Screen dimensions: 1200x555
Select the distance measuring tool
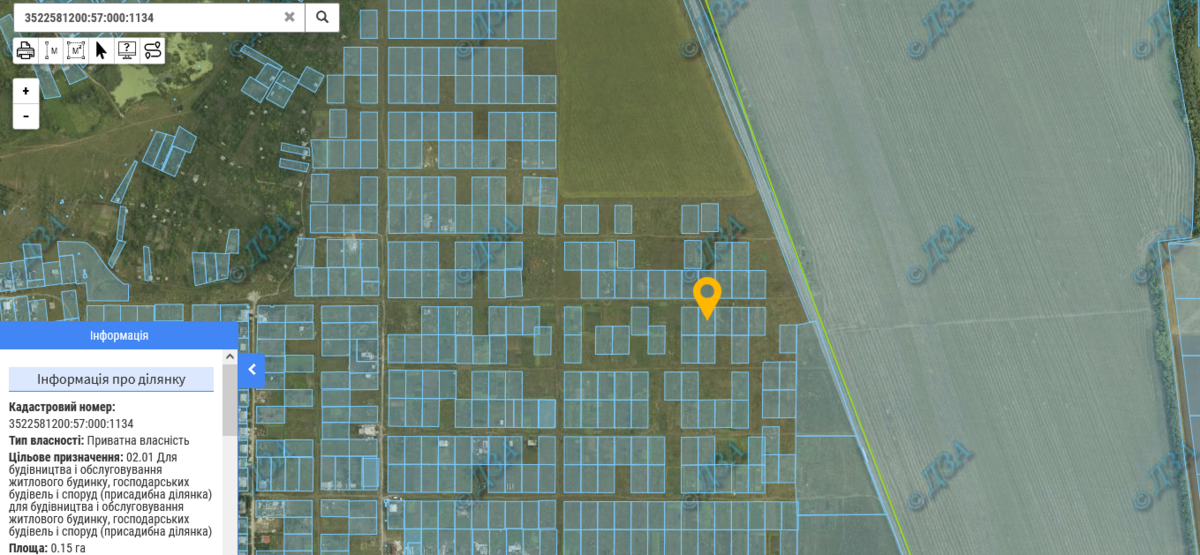(x=51, y=50)
